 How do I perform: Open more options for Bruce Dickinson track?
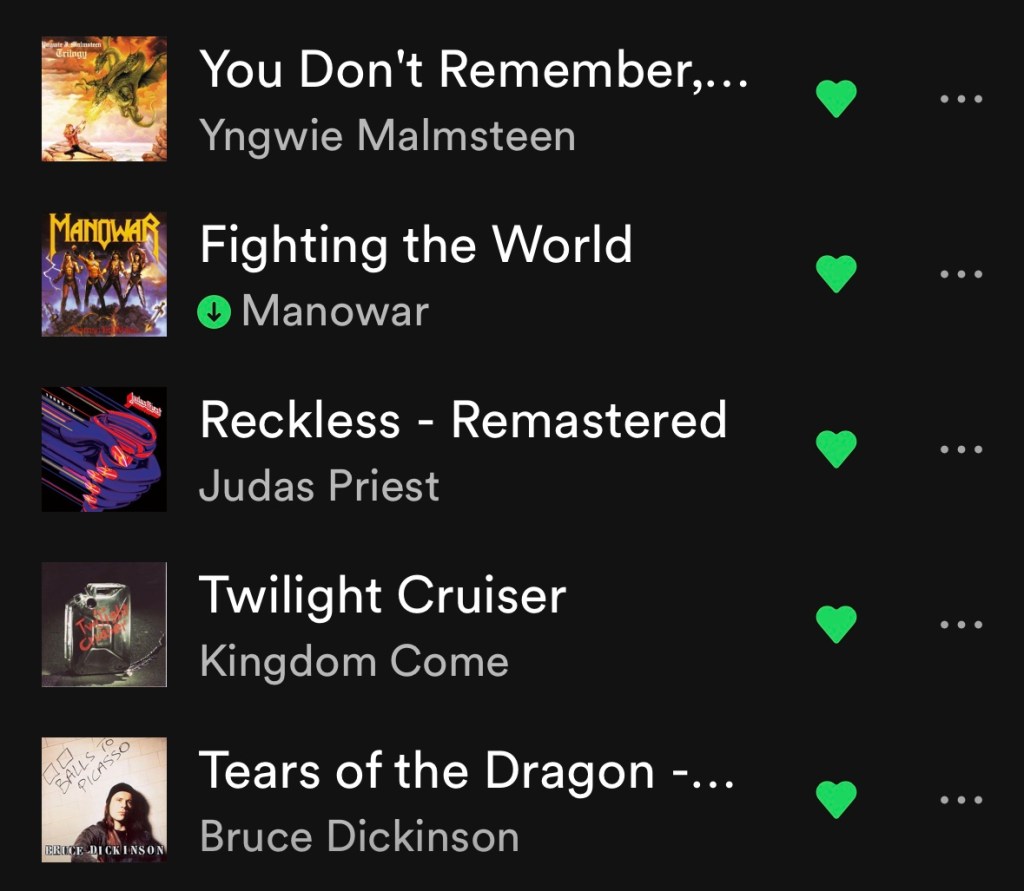point(962,799)
